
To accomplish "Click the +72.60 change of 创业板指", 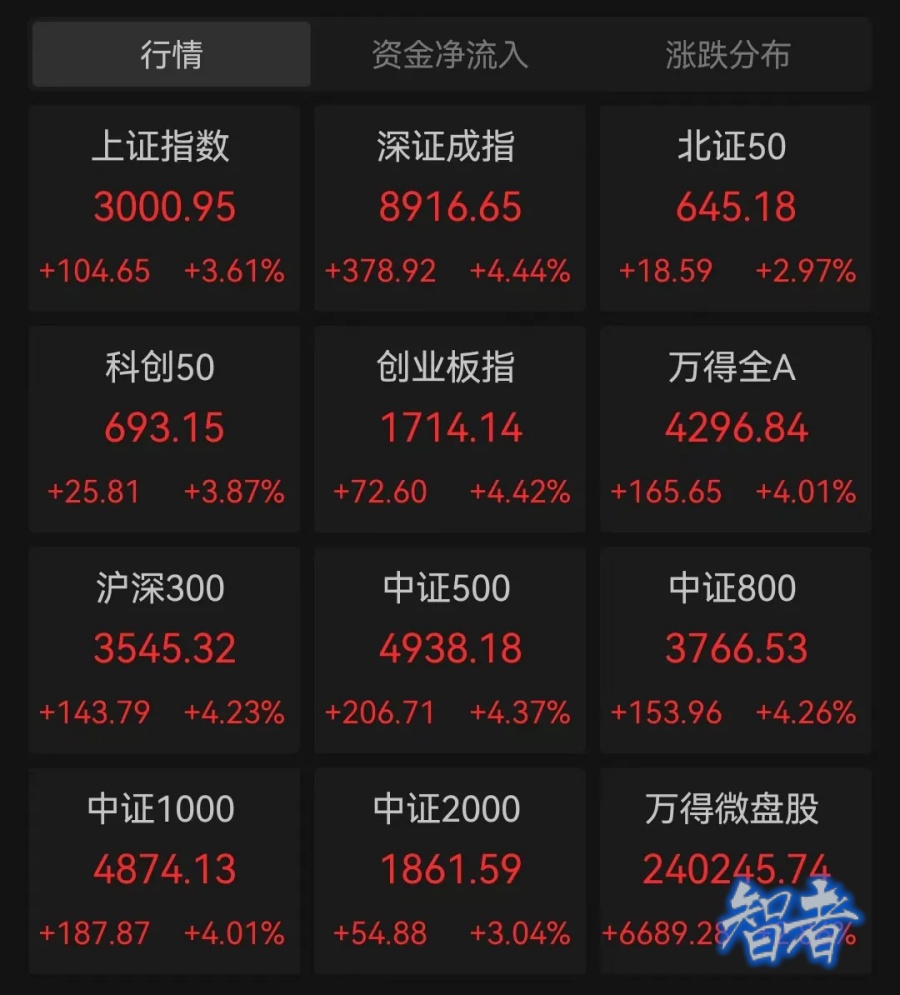I will [x=378, y=491].
